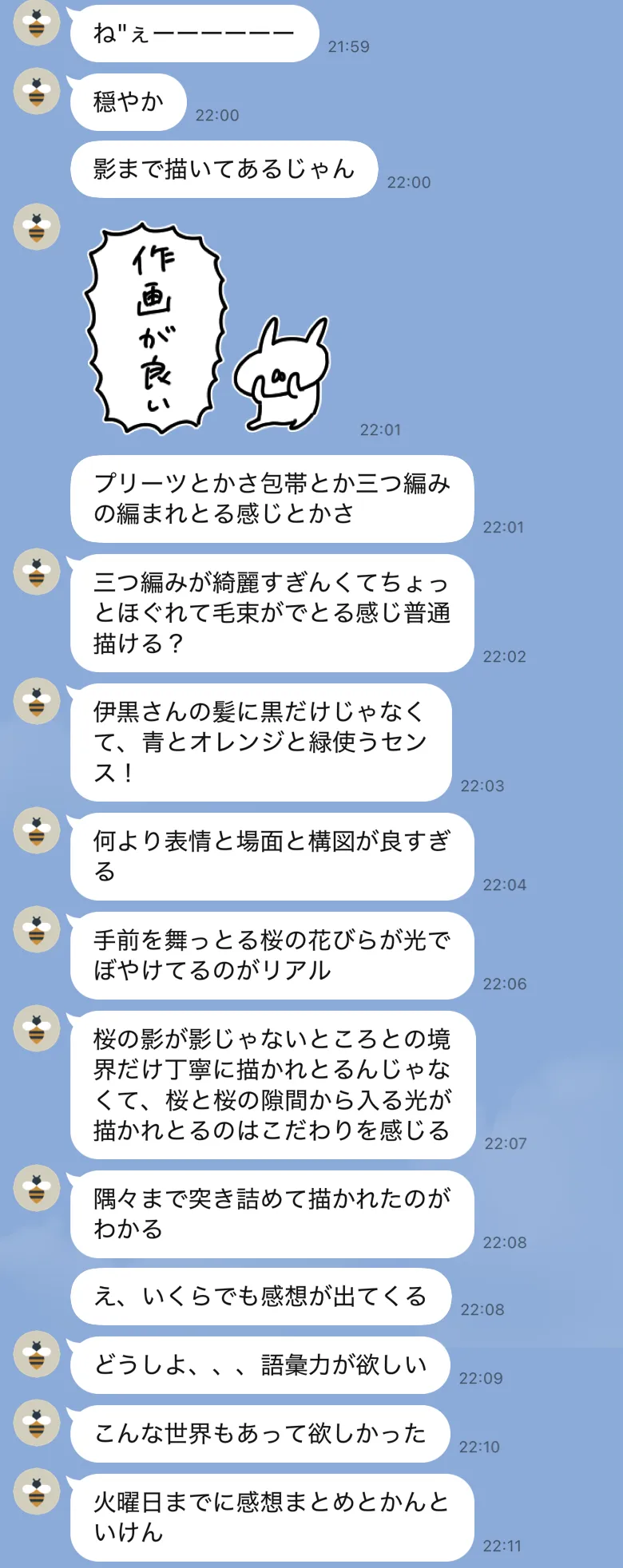Viewport: 623px width, 1568px height.
Task: View profile from the 「どうしよ、、、」 message avatar
Action: tap(37, 1354)
